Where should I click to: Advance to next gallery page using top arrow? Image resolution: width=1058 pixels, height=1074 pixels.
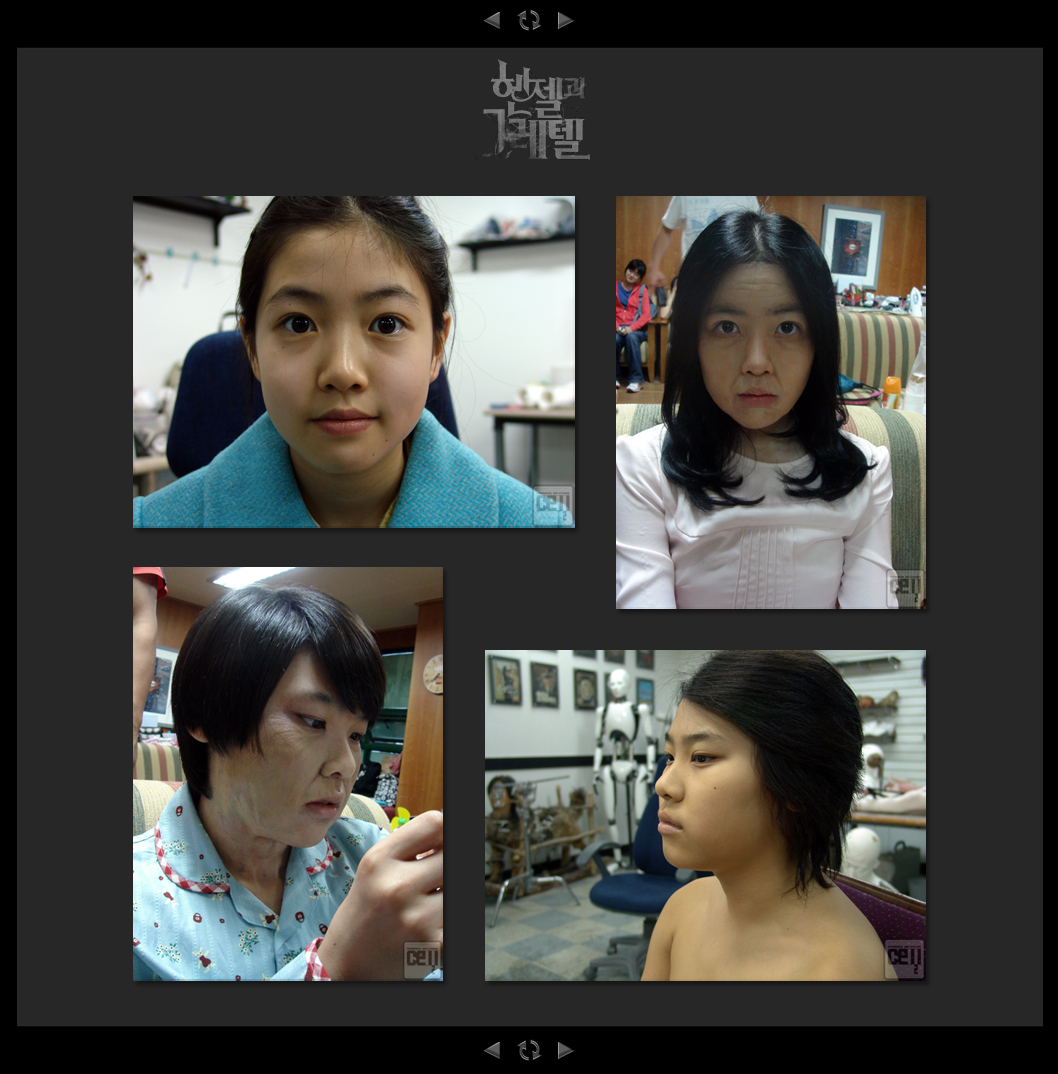565,20
